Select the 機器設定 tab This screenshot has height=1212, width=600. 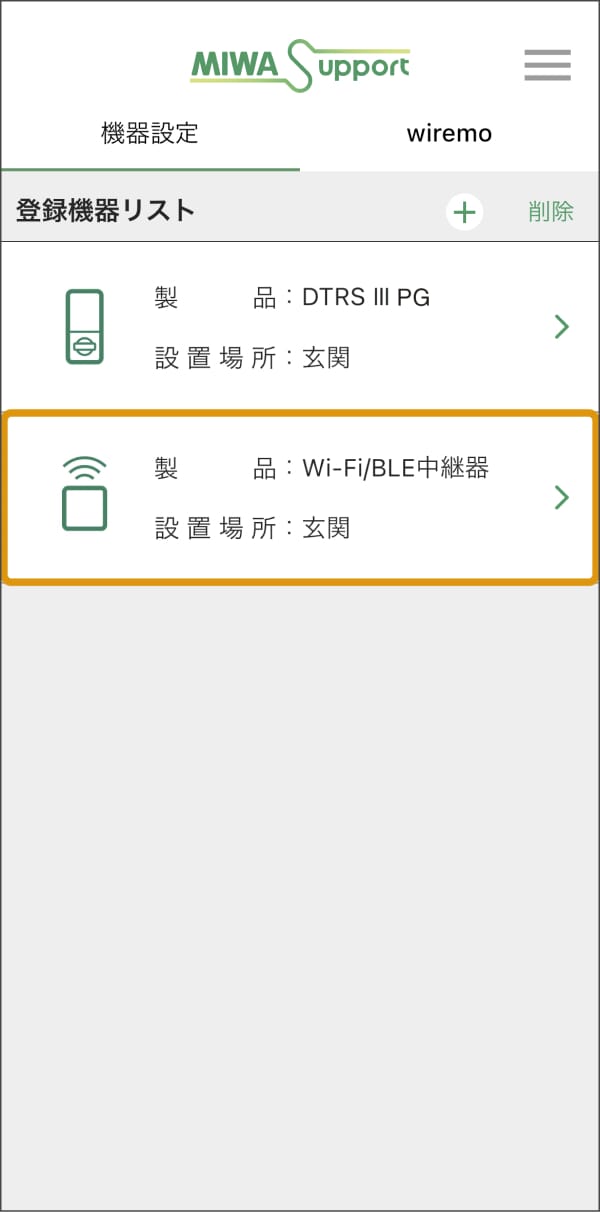[x=150, y=134]
